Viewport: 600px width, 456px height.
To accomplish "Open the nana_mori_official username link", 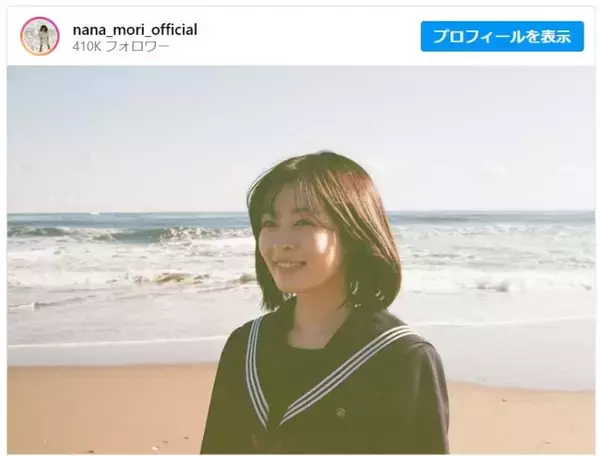I will coord(135,29).
